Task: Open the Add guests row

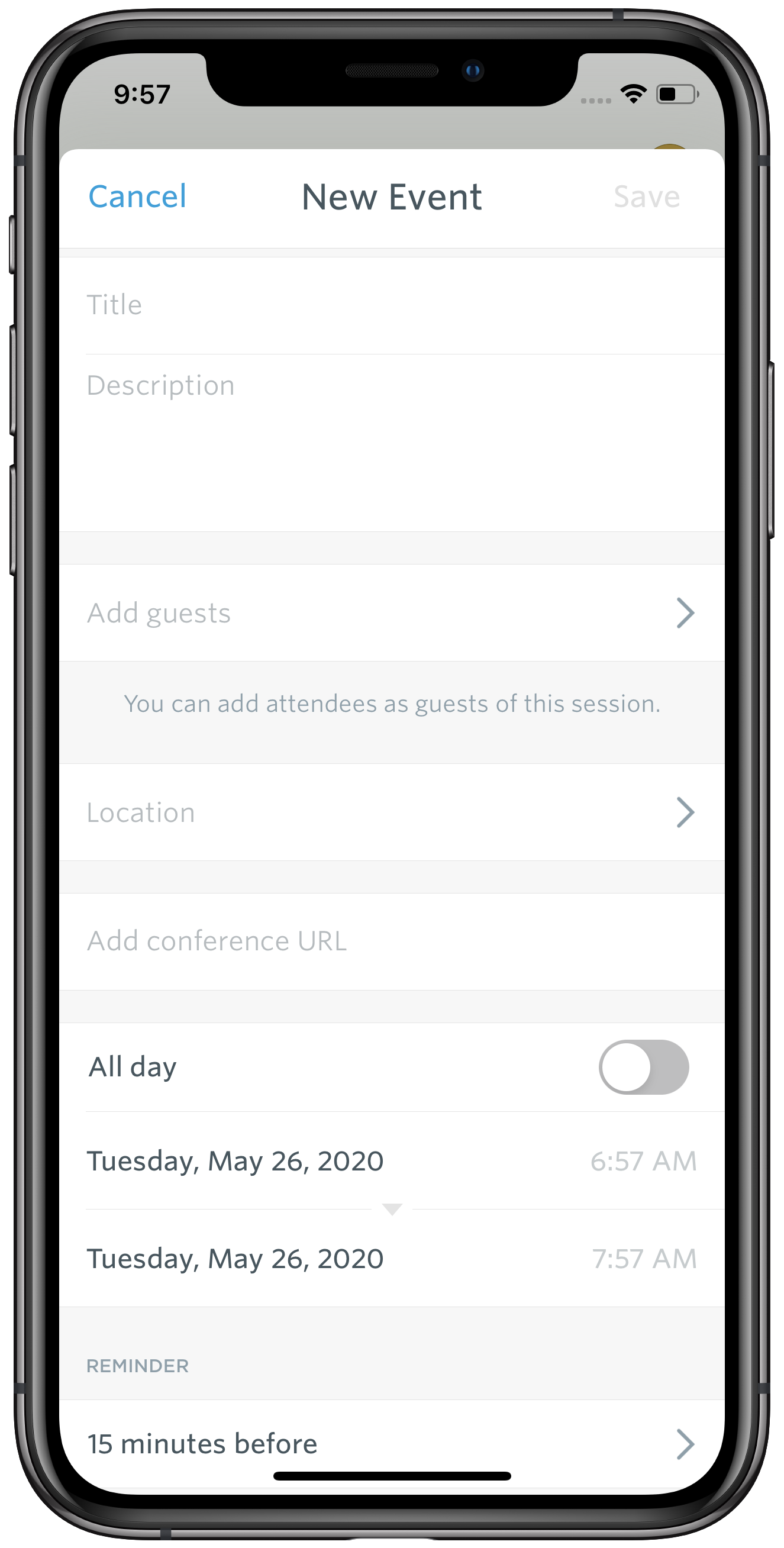Action: [x=391, y=613]
